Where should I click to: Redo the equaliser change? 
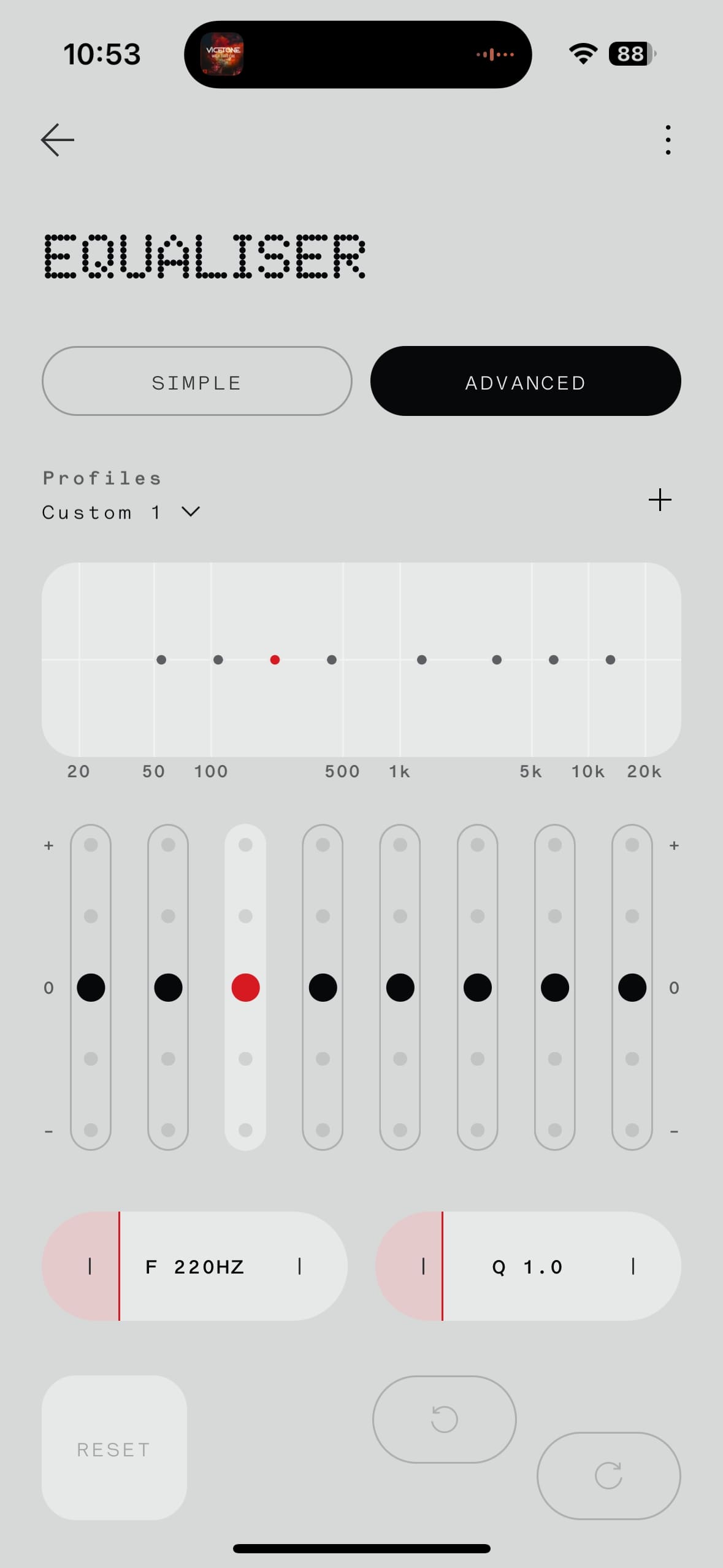pyautogui.click(x=608, y=1475)
